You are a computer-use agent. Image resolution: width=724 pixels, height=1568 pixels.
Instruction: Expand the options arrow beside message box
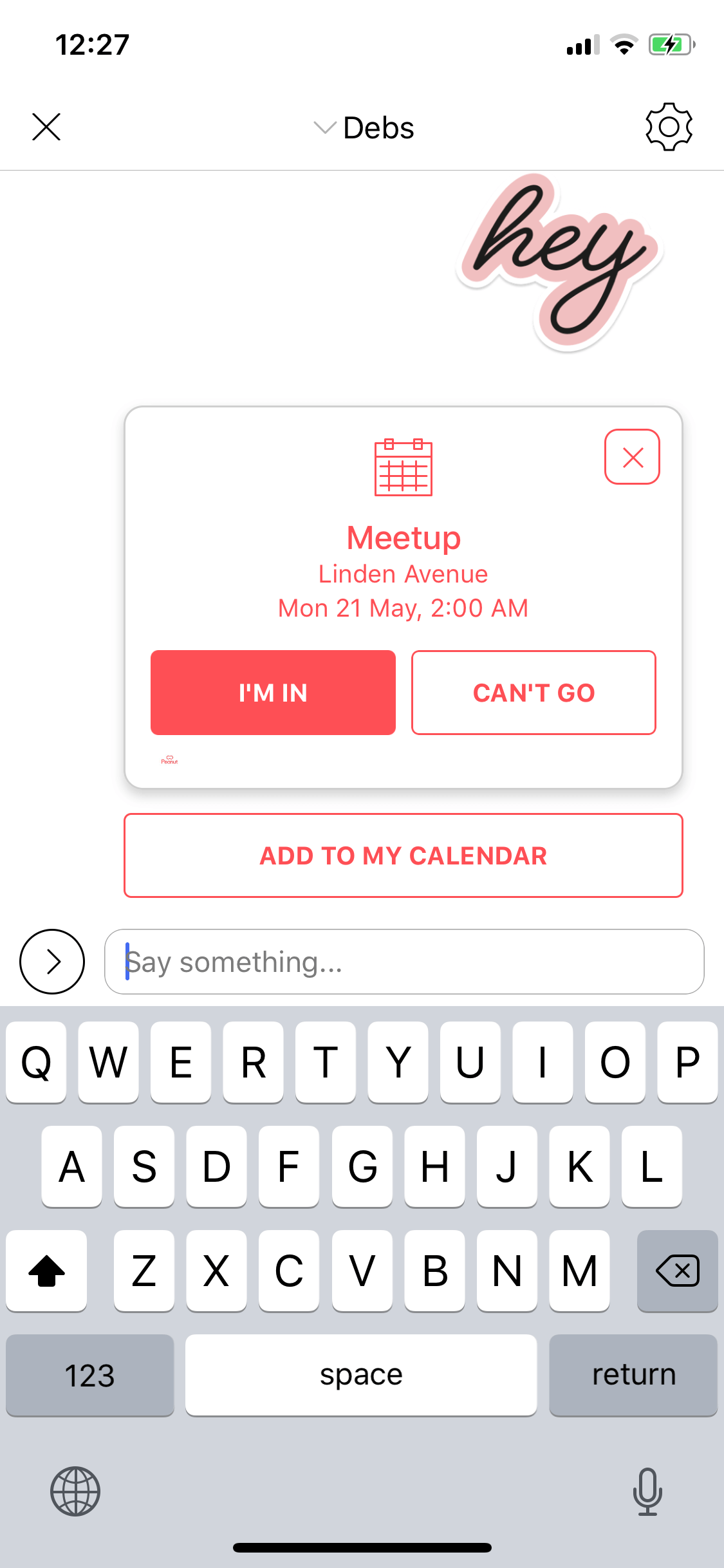(52, 962)
